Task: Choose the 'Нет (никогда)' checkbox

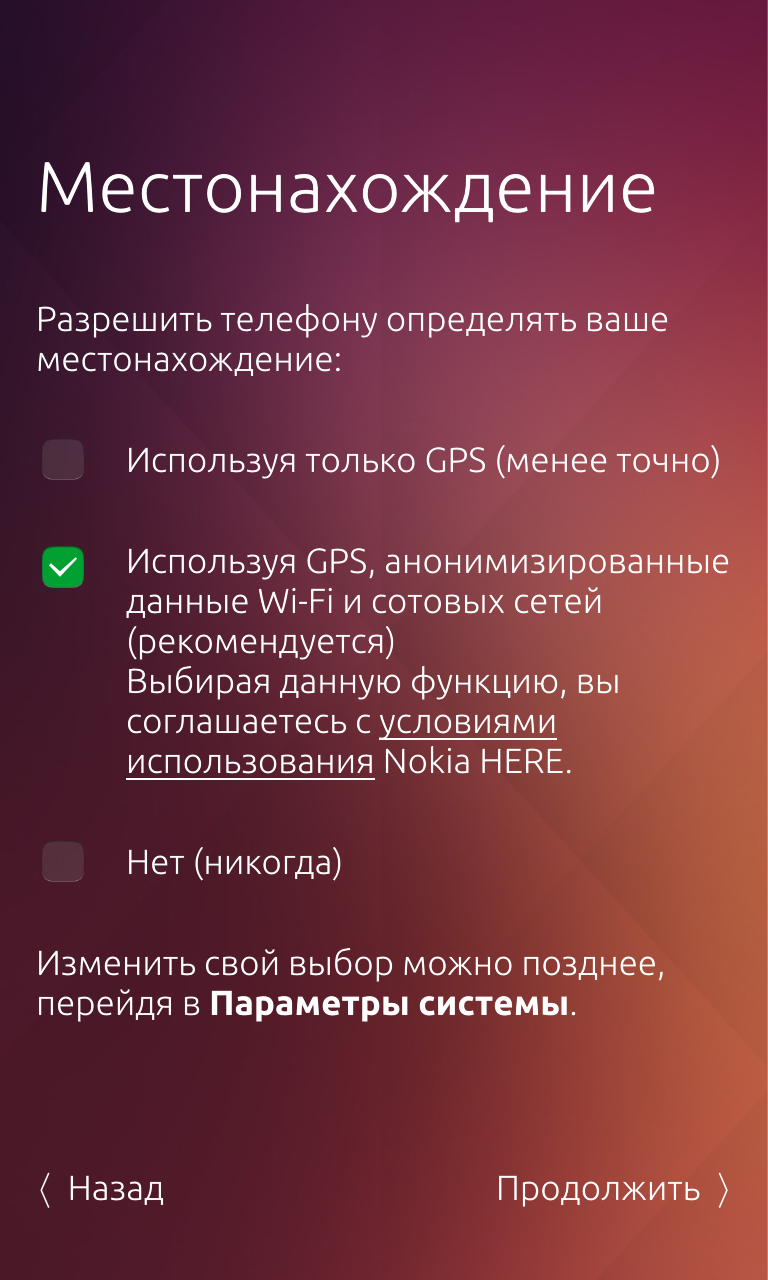Action: click(63, 861)
